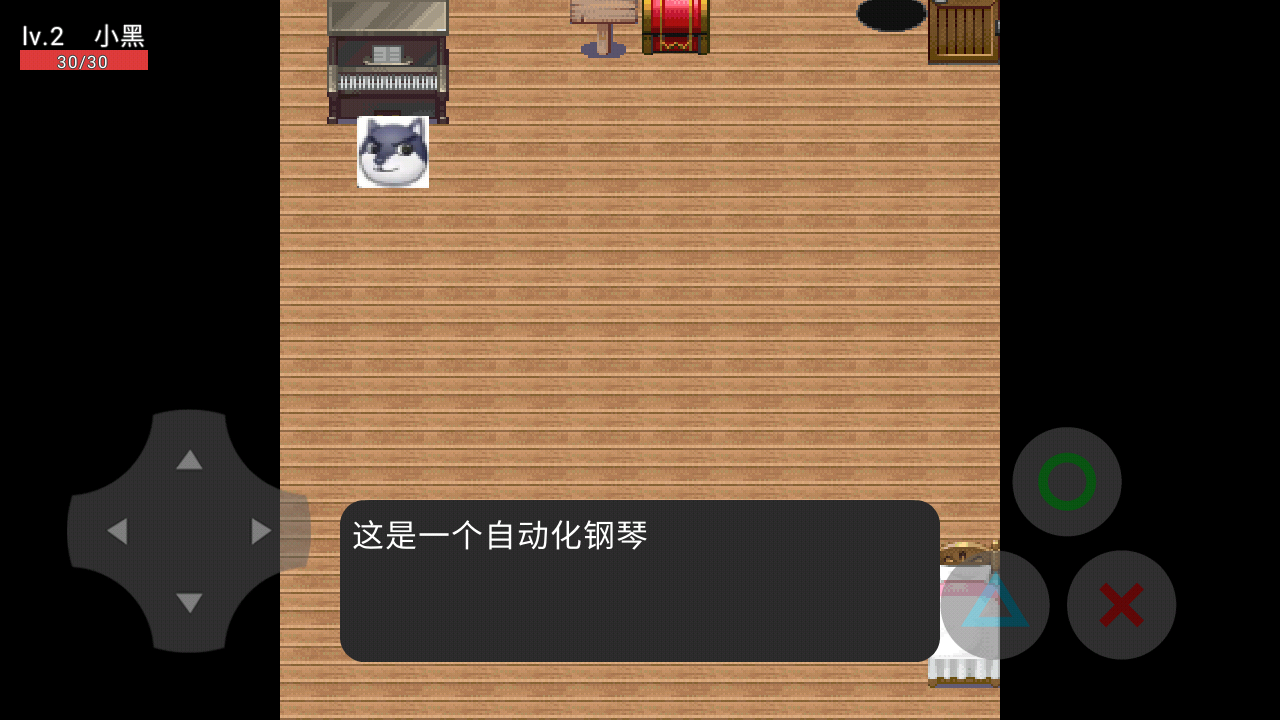The width and height of the screenshot is (1280, 720).
Task: Move up with the D-pad up arrow
Action: [x=189, y=460]
